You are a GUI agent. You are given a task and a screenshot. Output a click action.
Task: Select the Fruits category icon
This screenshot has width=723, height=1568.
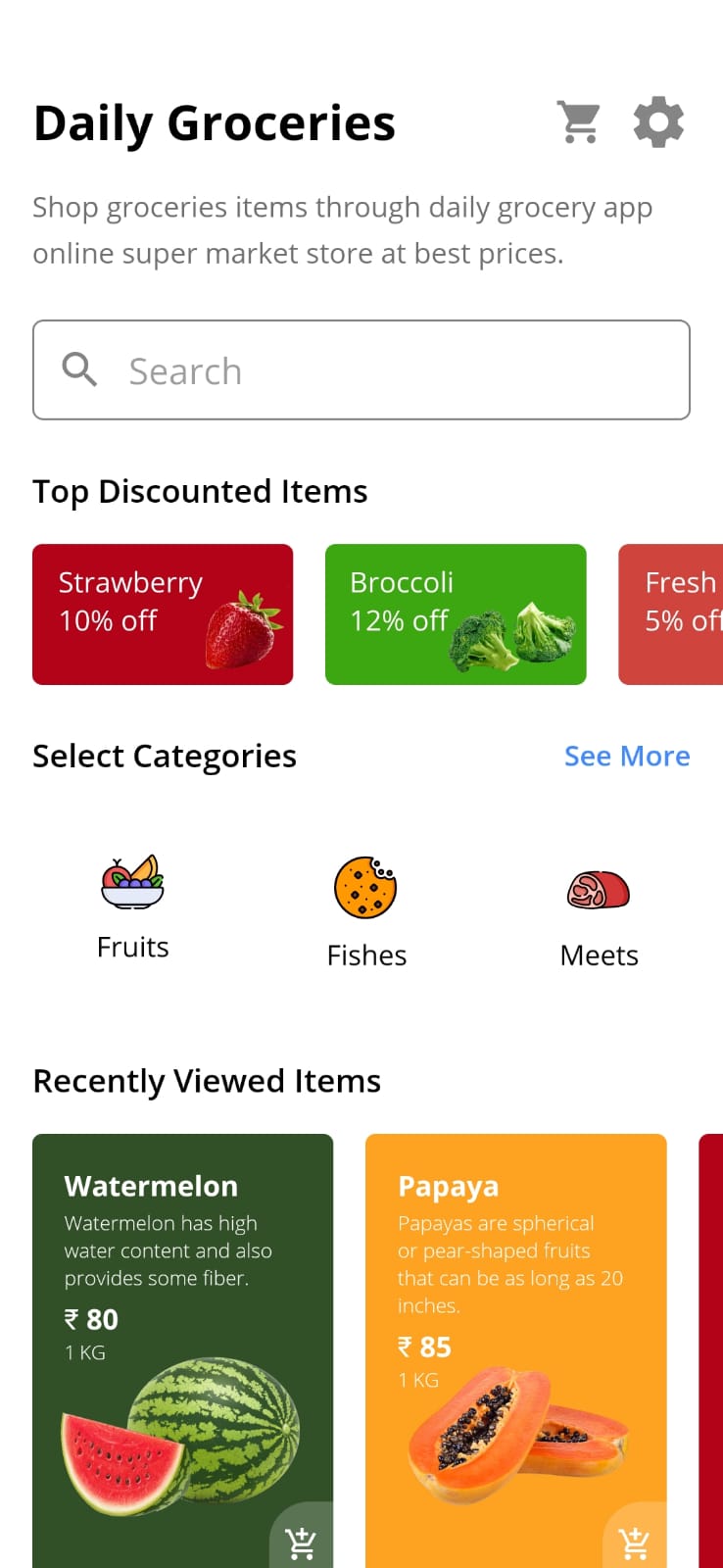(x=132, y=883)
